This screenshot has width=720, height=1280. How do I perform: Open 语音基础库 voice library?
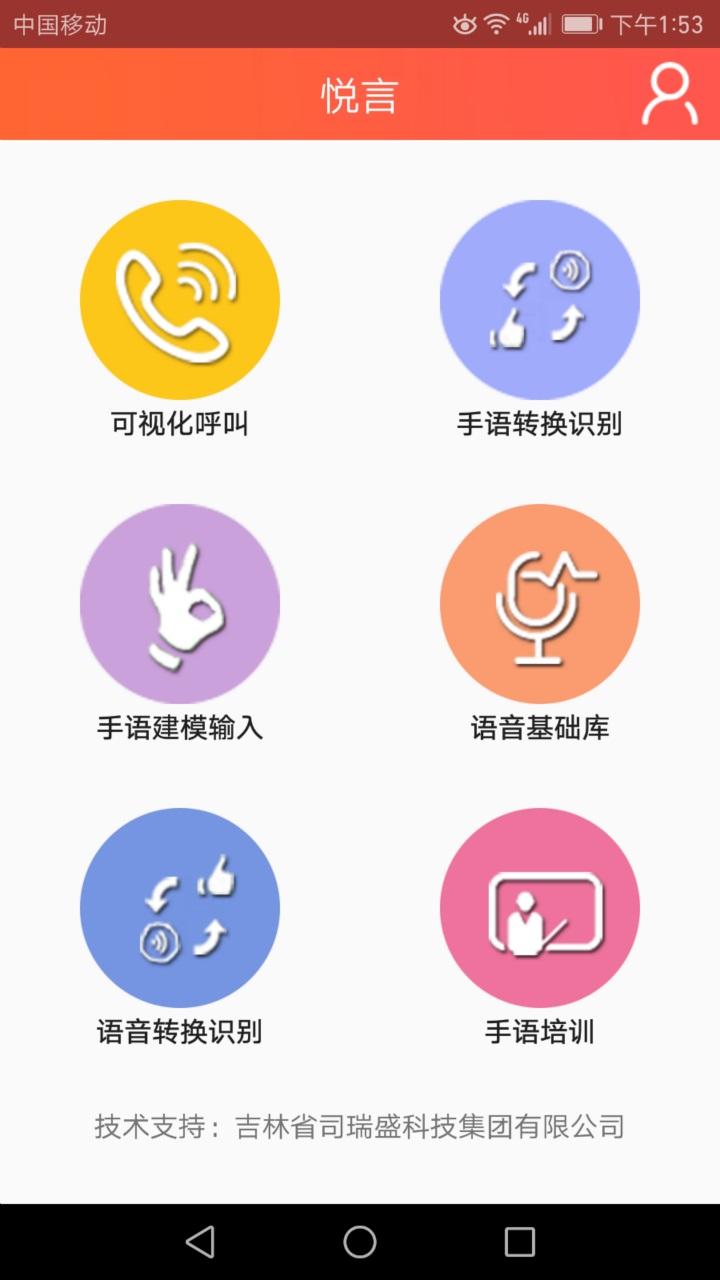click(540, 604)
